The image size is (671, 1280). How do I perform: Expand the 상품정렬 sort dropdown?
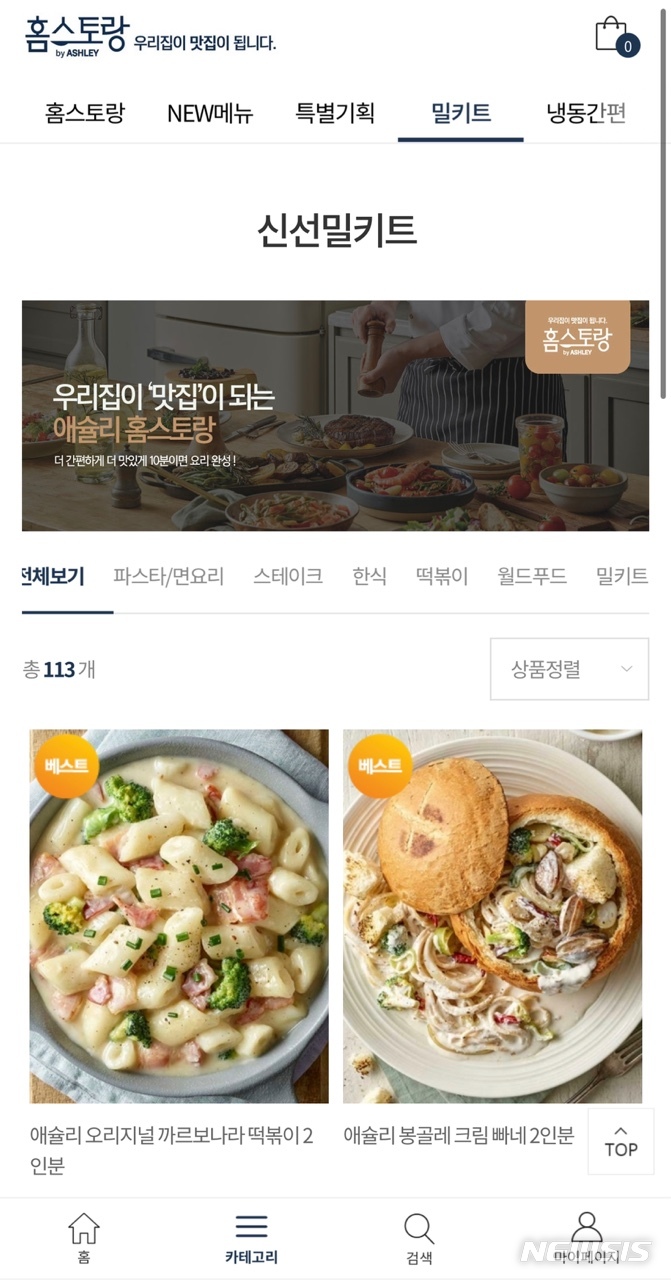click(x=569, y=669)
